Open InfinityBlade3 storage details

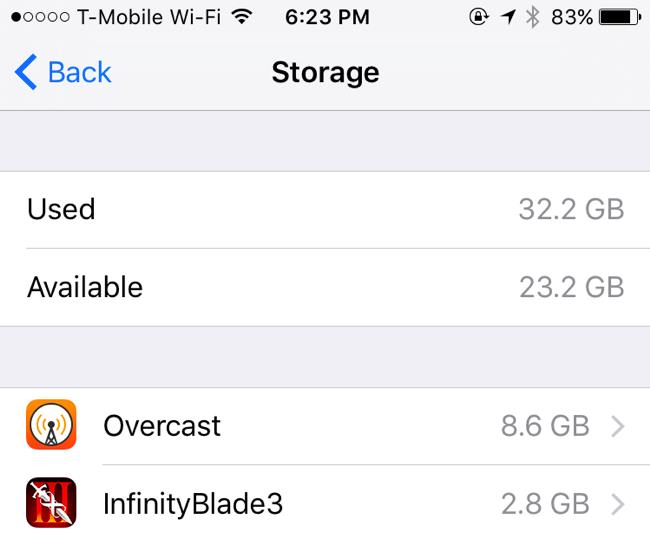(325, 503)
